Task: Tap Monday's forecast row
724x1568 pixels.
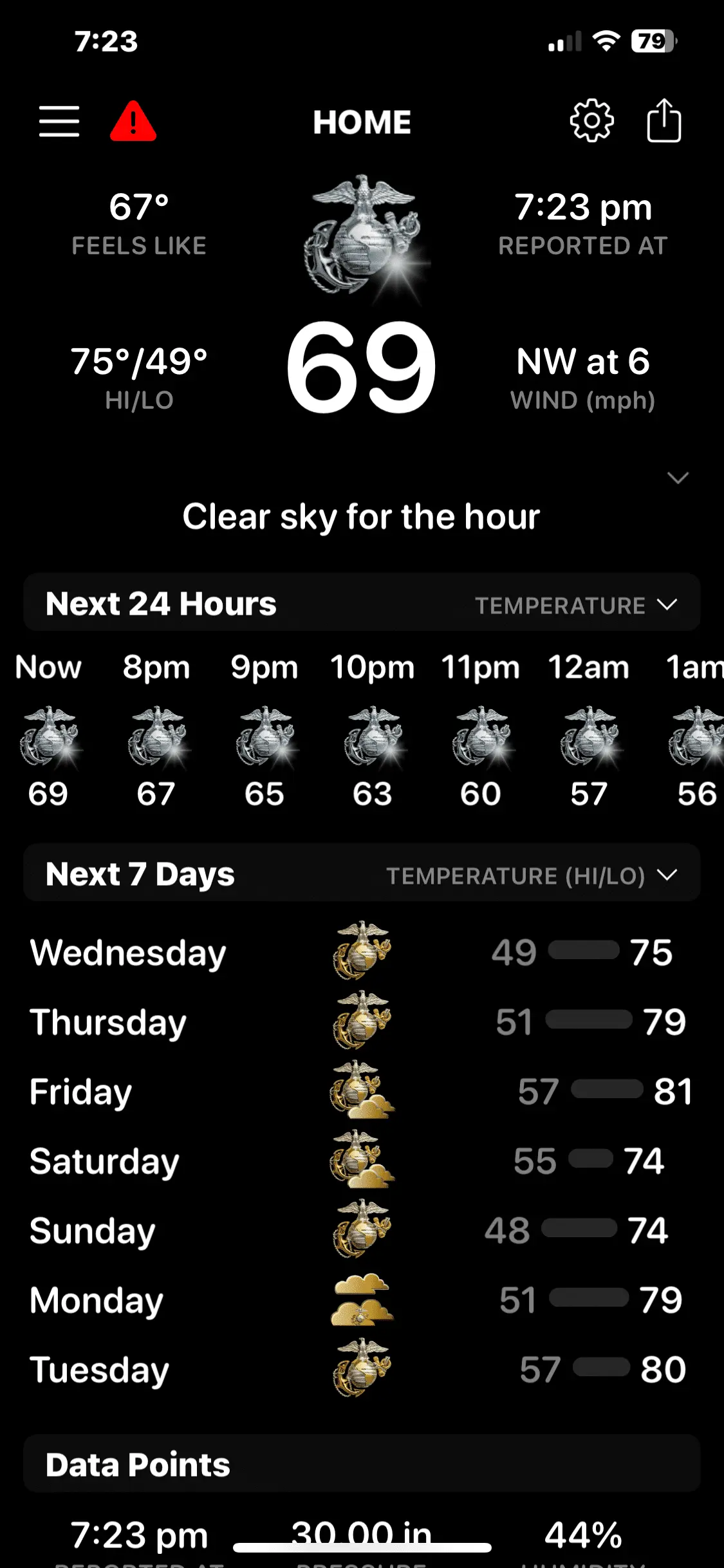Action: point(362,1300)
